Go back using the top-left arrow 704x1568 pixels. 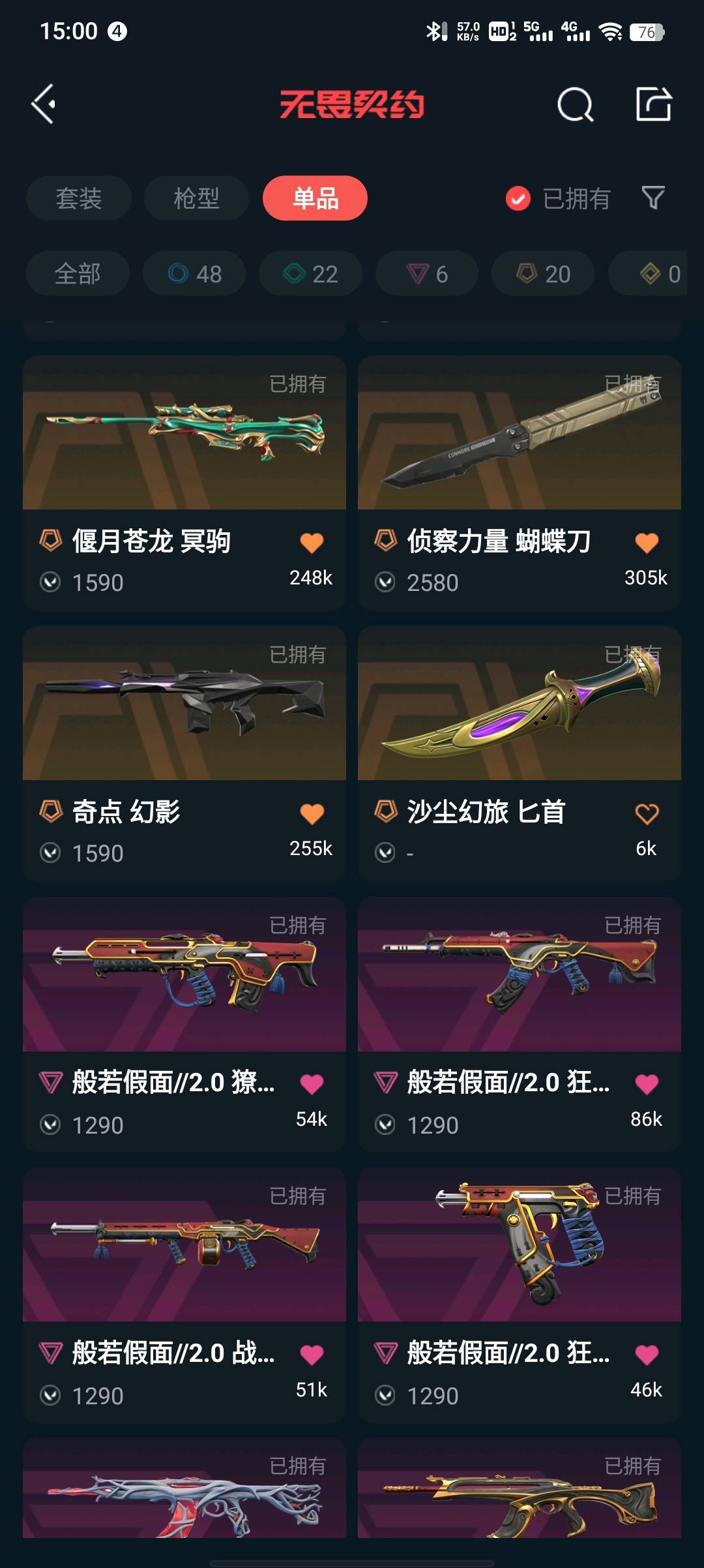click(x=44, y=104)
